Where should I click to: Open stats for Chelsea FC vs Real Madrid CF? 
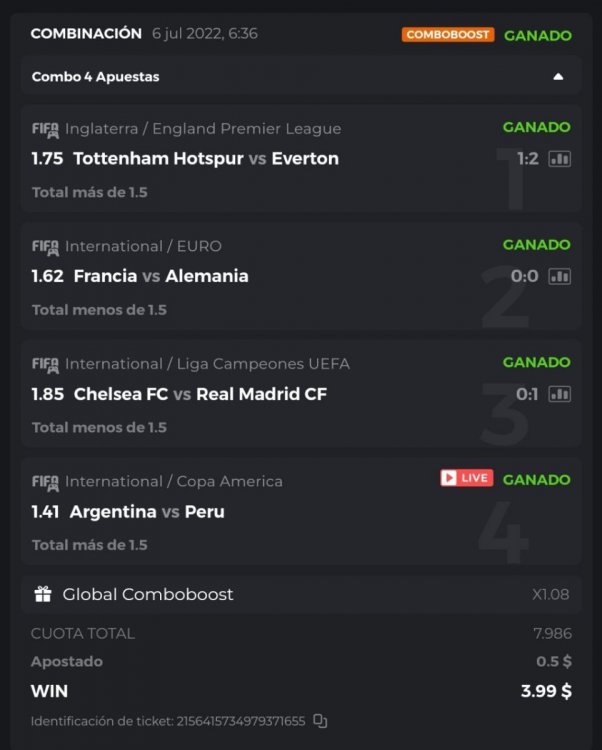pyautogui.click(x=559, y=394)
